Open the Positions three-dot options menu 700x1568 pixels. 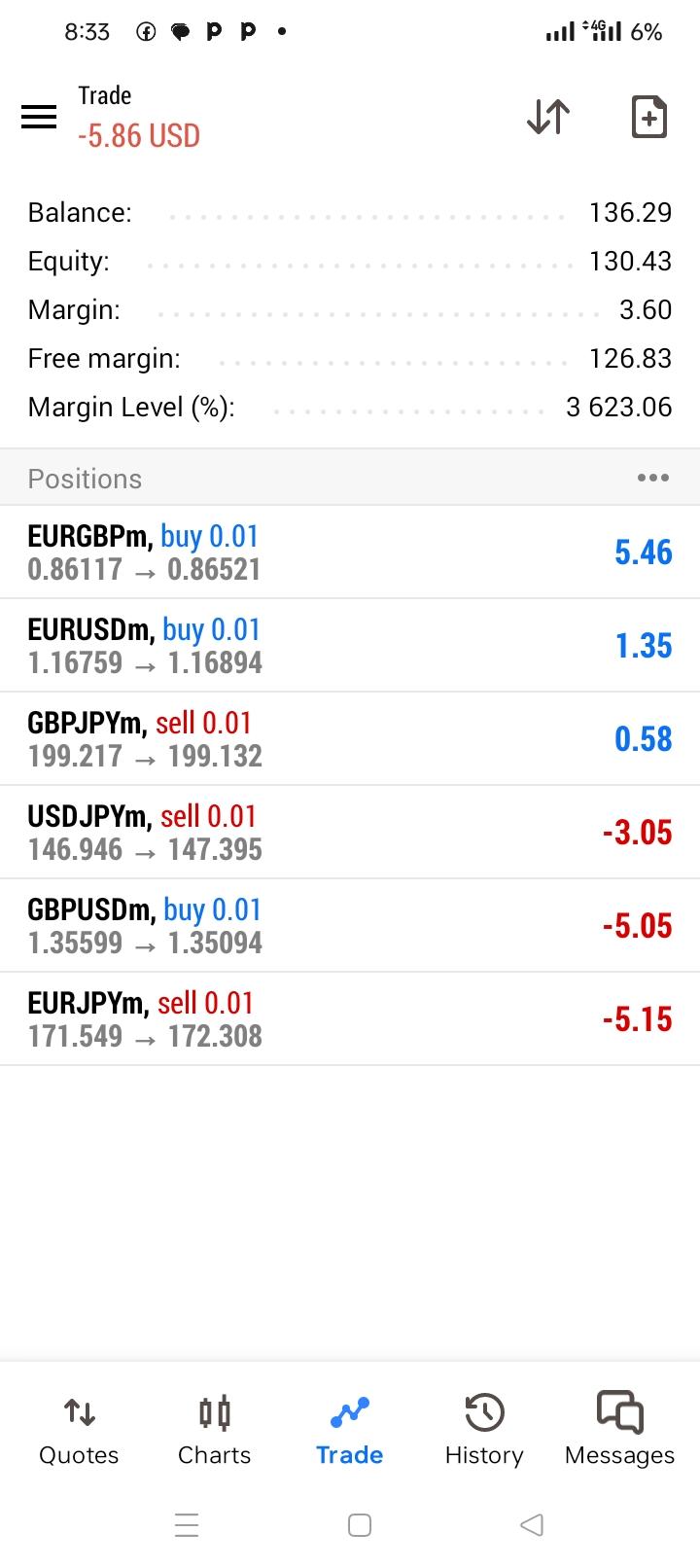pos(652,478)
